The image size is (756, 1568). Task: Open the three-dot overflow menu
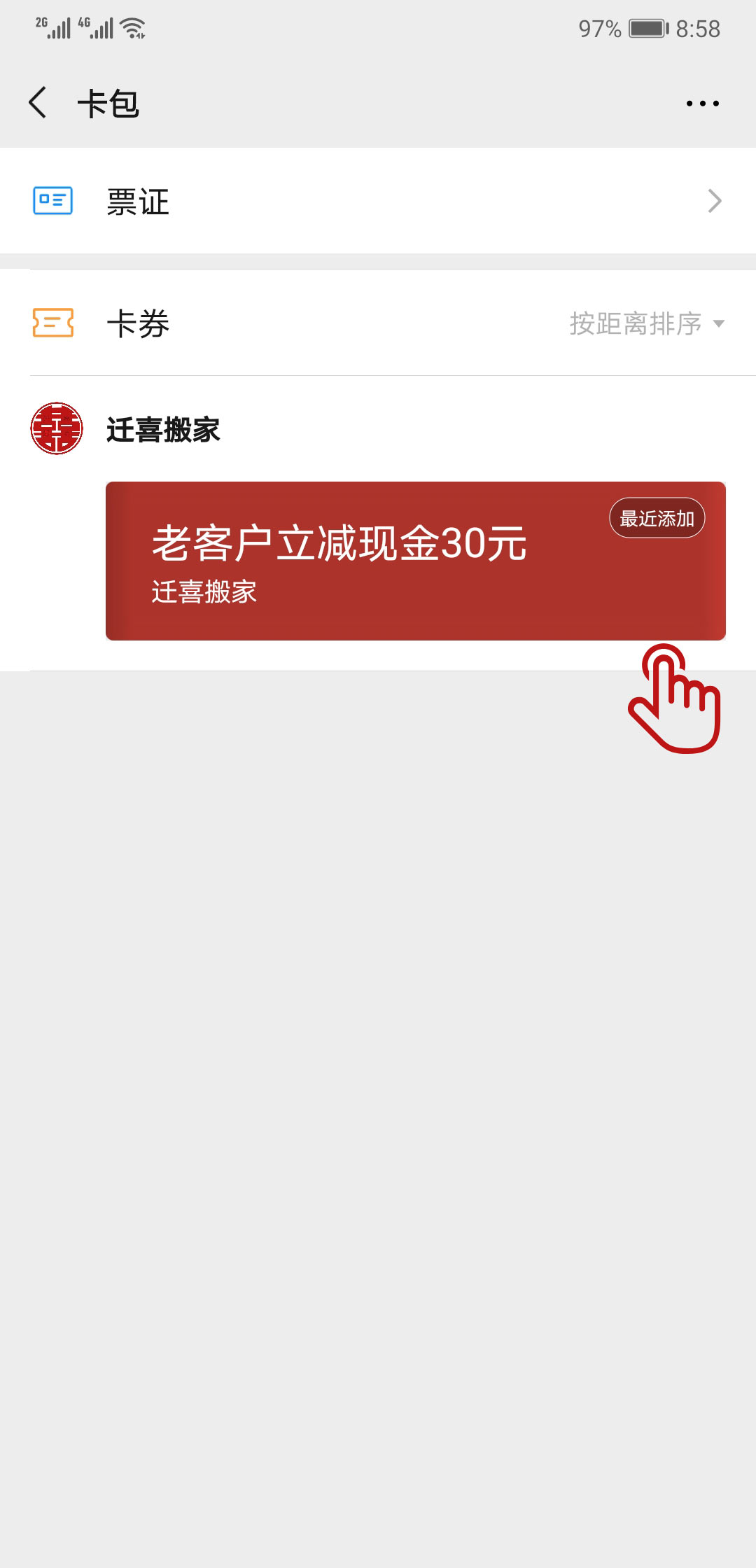[702, 104]
